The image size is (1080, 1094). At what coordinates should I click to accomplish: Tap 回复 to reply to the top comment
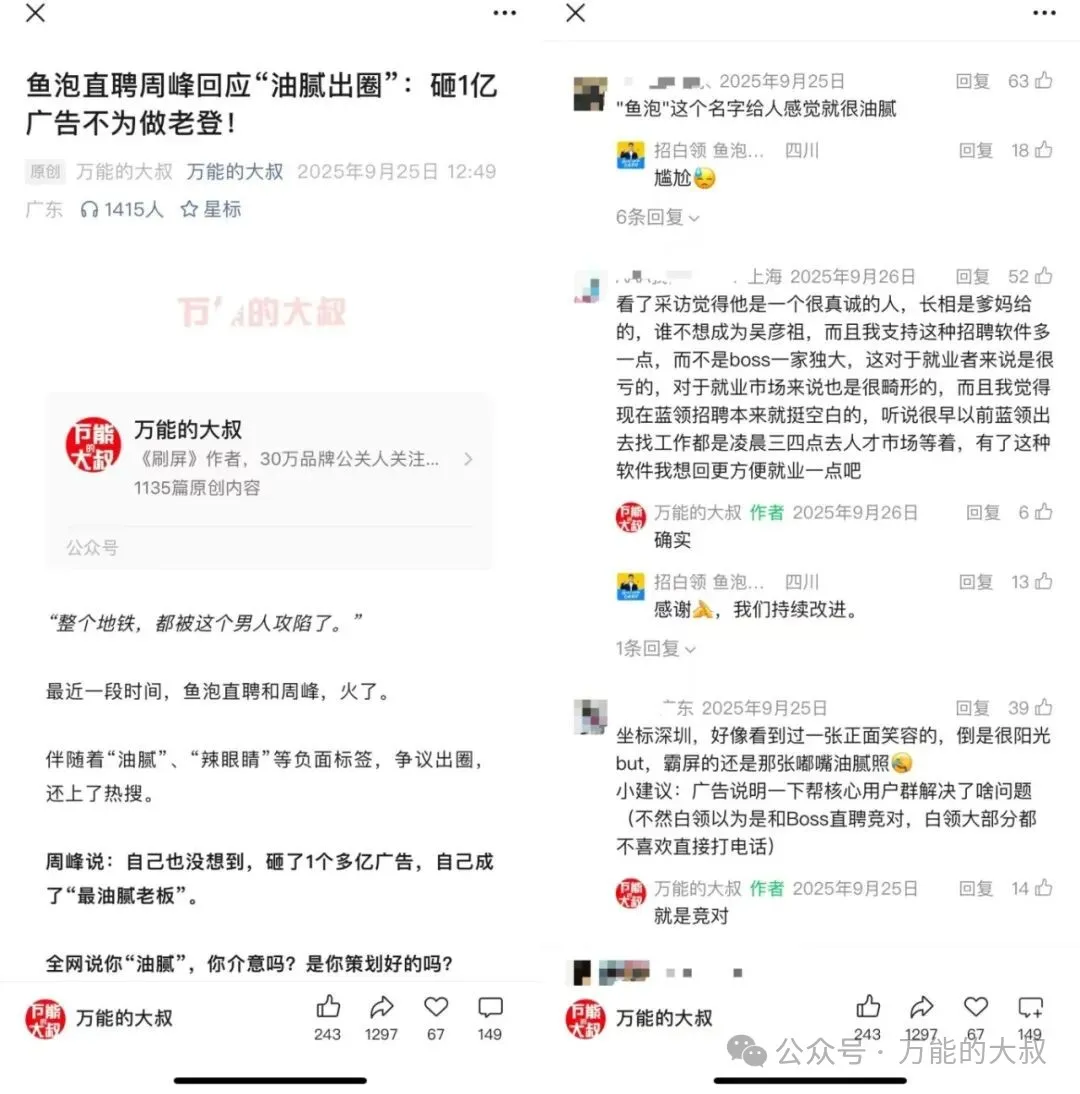tap(972, 81)
